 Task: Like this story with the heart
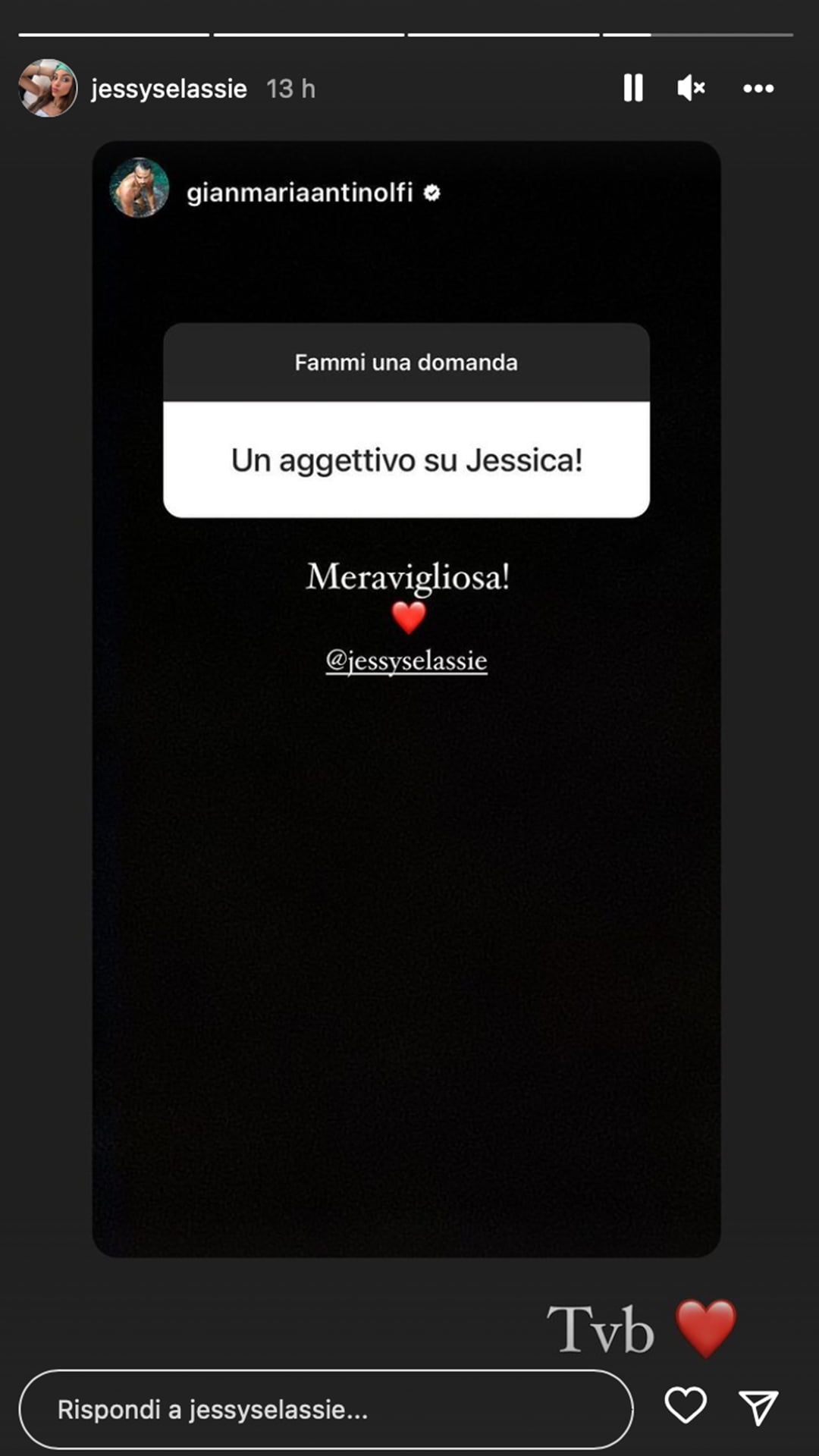pos(686,1405)
